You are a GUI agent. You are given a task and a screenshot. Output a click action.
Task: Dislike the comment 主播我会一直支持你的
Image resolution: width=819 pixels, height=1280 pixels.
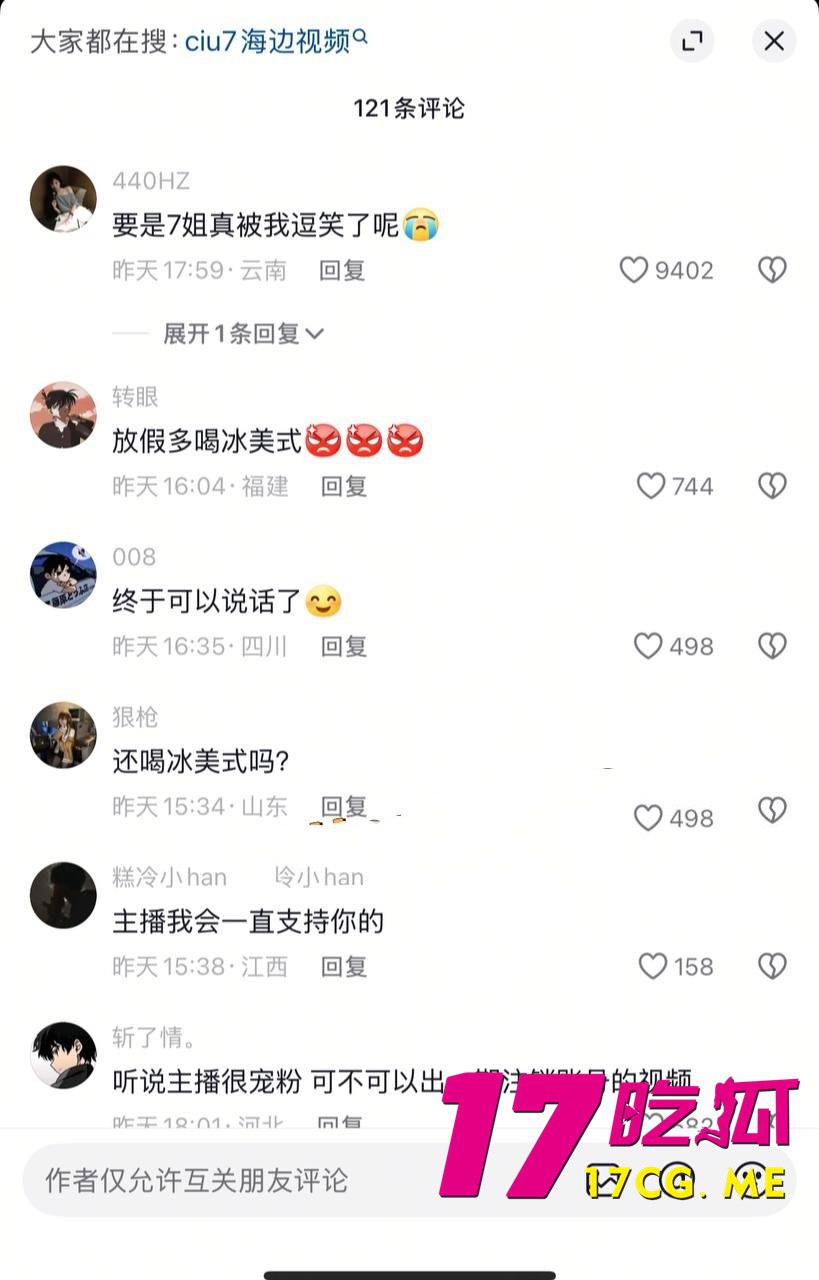click(772, 966)
